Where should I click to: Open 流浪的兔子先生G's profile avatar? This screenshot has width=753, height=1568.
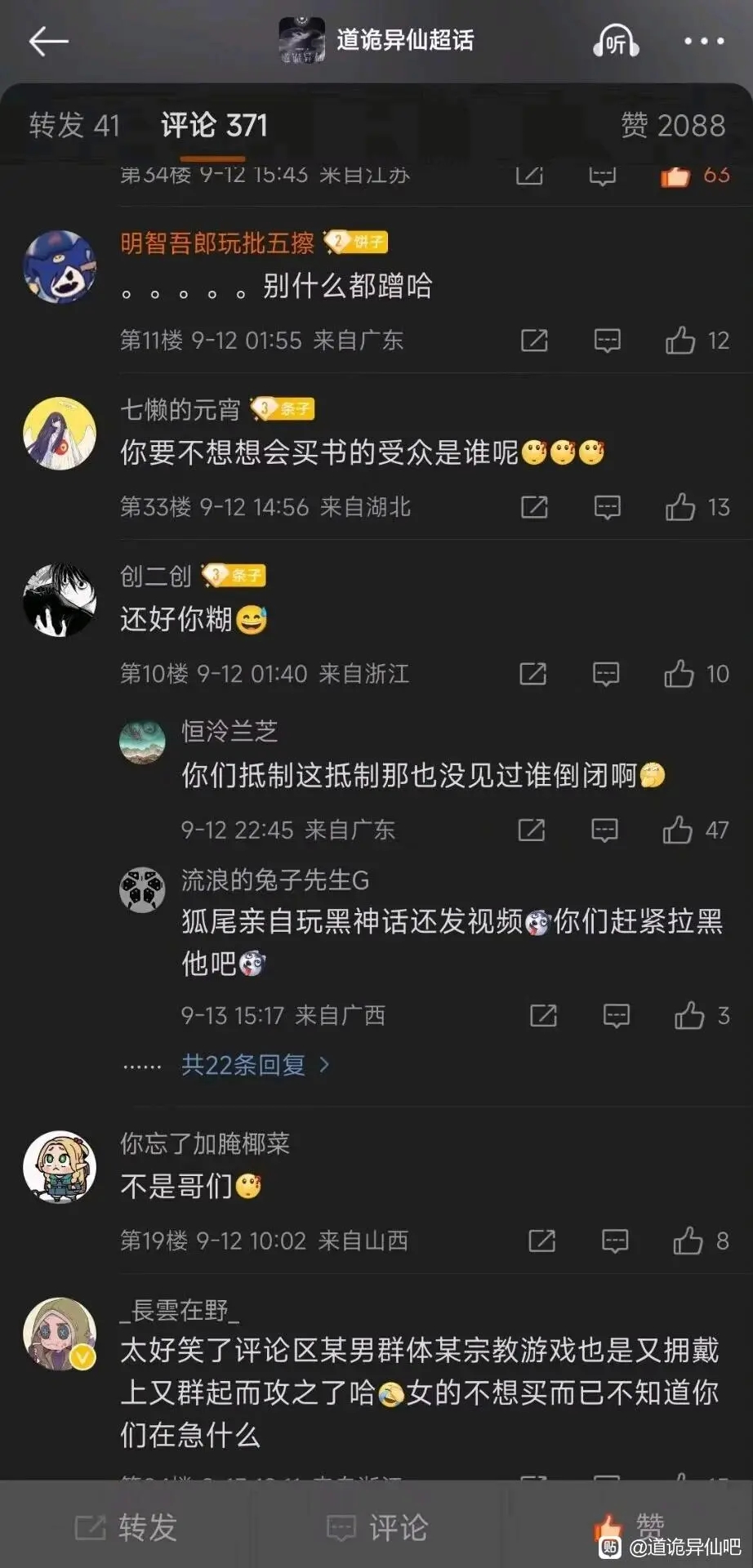(142, 889)
